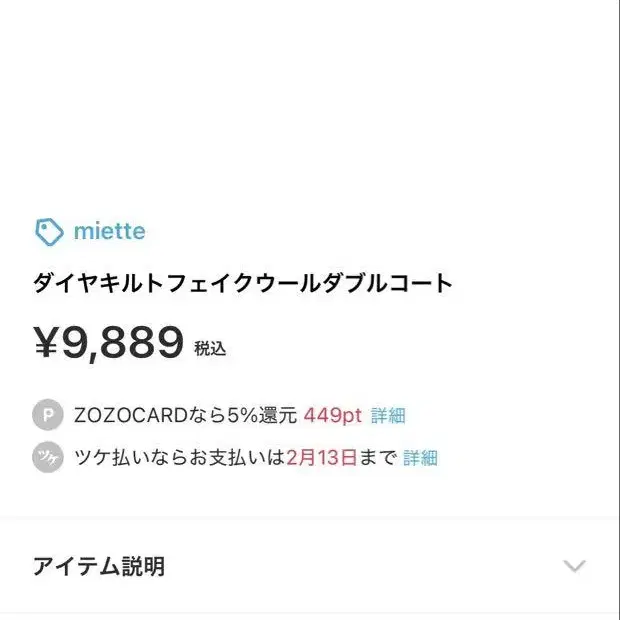View 詳細 for ツケ払い payment
Image resolution: width=620 pixels, height=620 pixels.
pos(420,458)
